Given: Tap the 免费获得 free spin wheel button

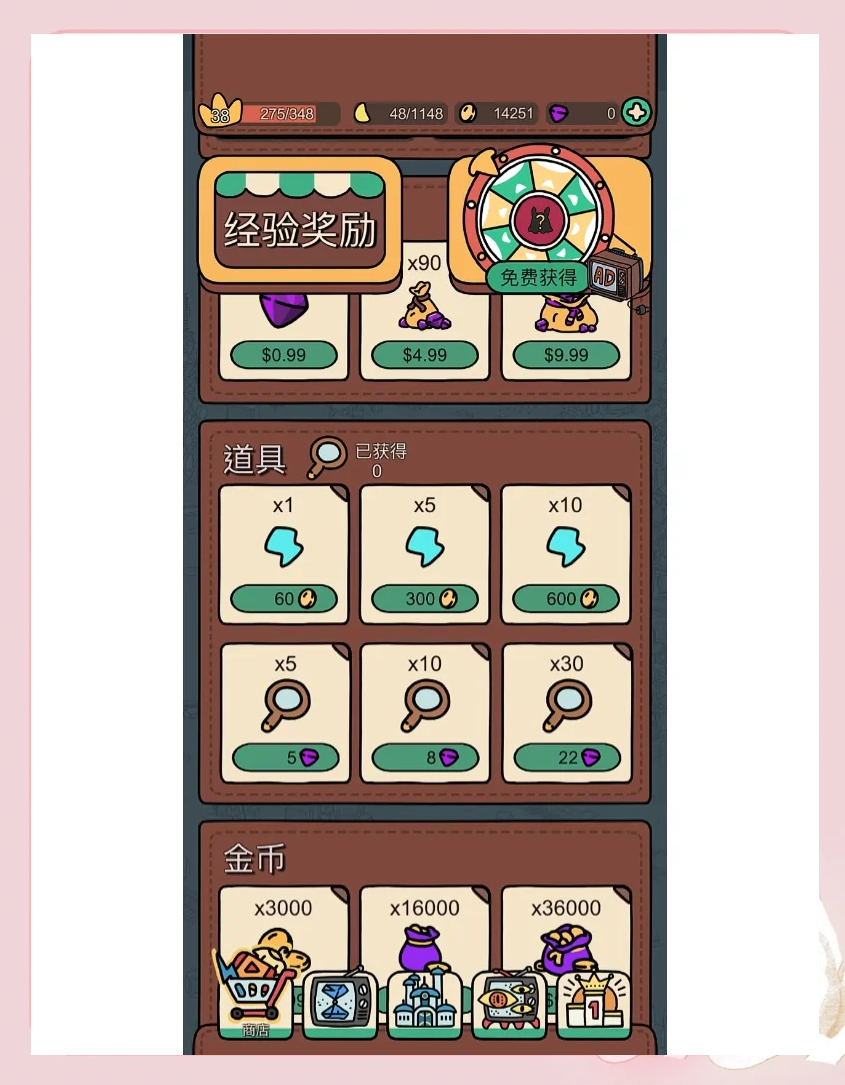Looking at the screenshot, I should [538, 277].
